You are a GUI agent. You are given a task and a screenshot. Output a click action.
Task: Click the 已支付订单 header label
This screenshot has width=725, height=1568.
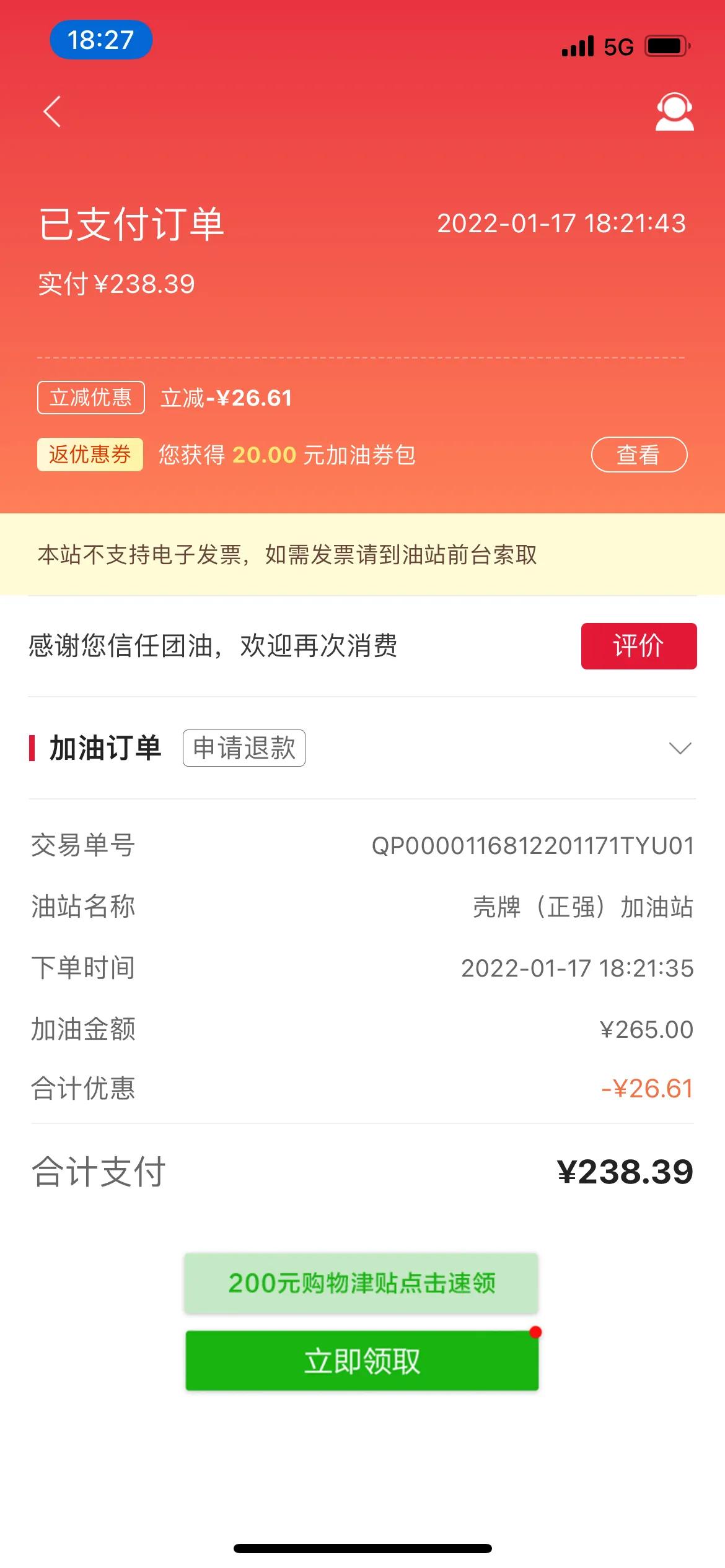[x=131, y=224]
